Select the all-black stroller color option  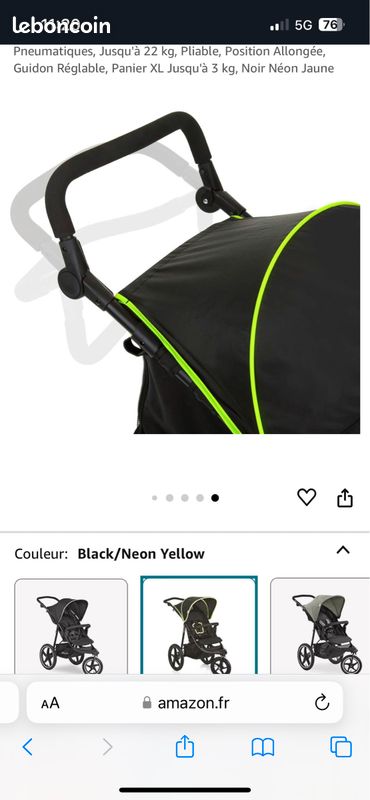point(71,627)
